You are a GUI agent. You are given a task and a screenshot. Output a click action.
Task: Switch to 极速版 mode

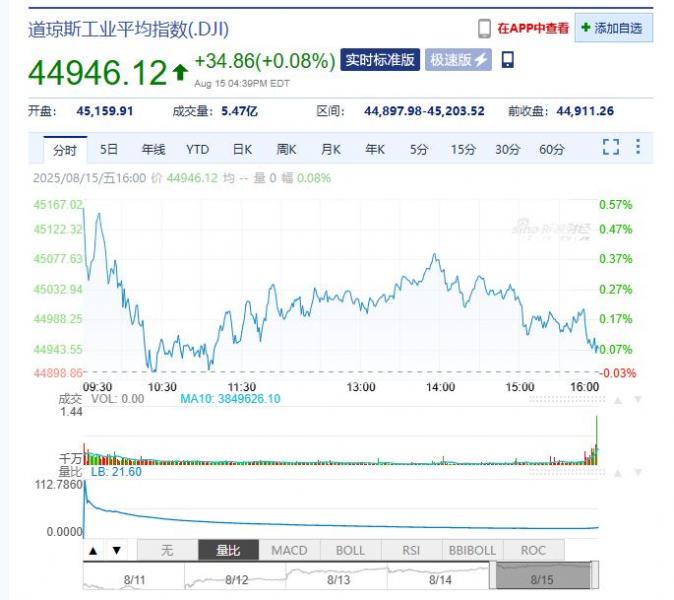[x=458, y=60]
